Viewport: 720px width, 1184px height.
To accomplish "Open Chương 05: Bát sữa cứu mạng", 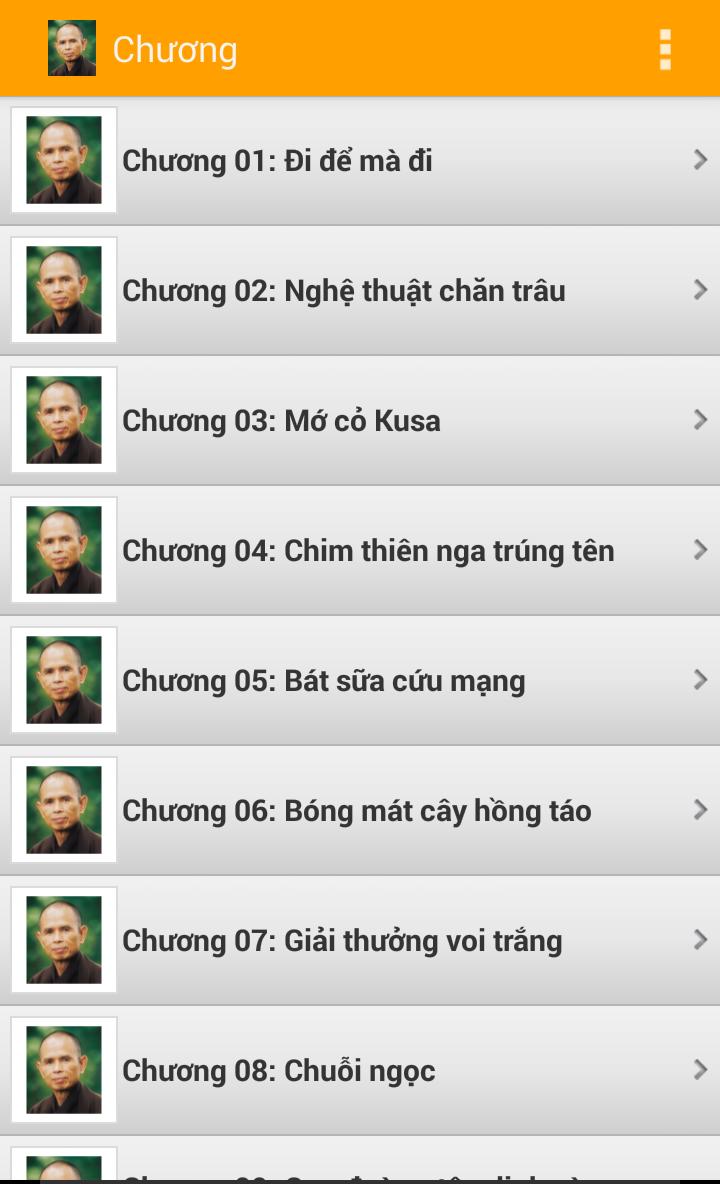I will point(360,680).
